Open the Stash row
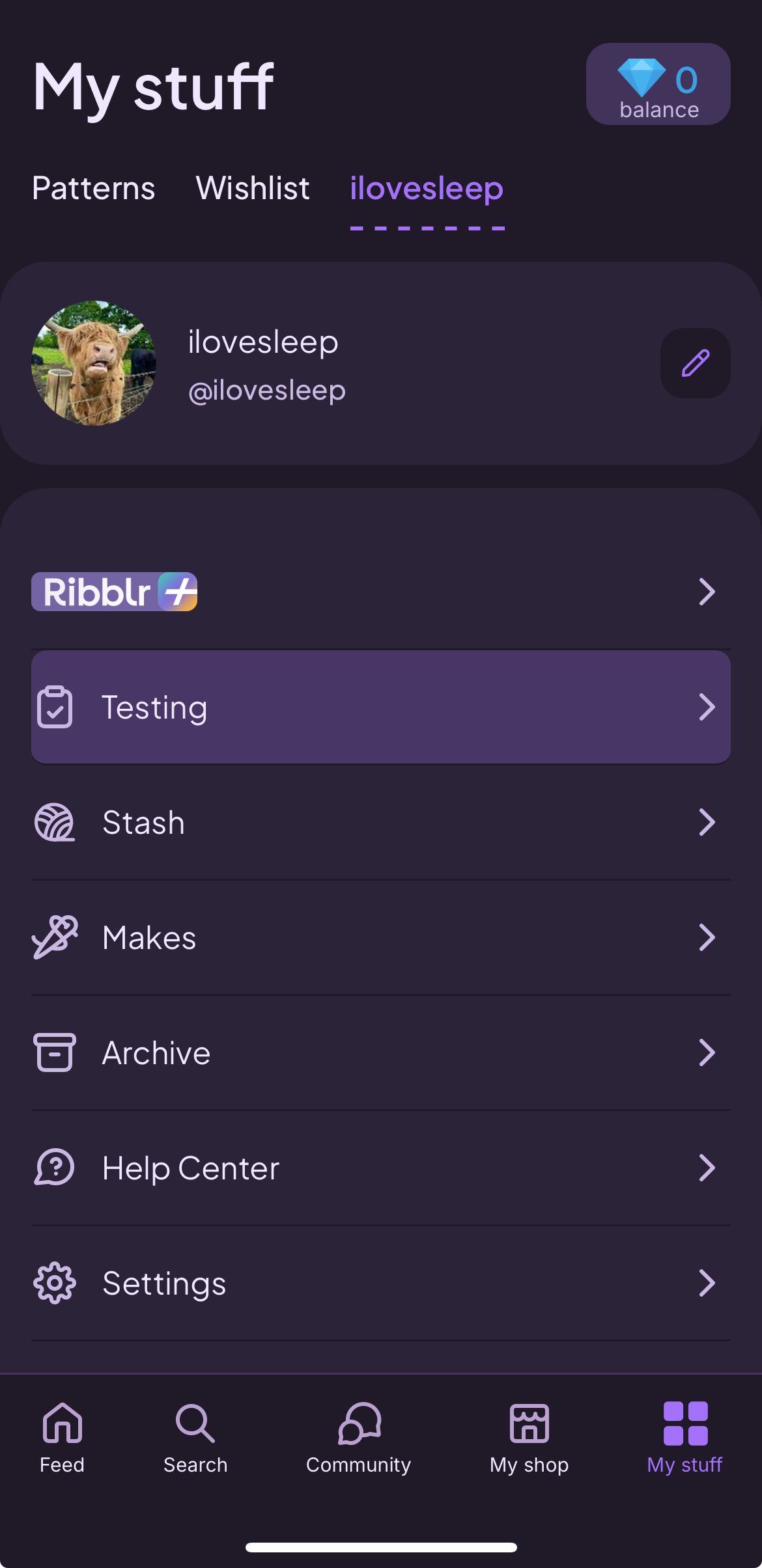762x1568 pixels. pos(380,822)
